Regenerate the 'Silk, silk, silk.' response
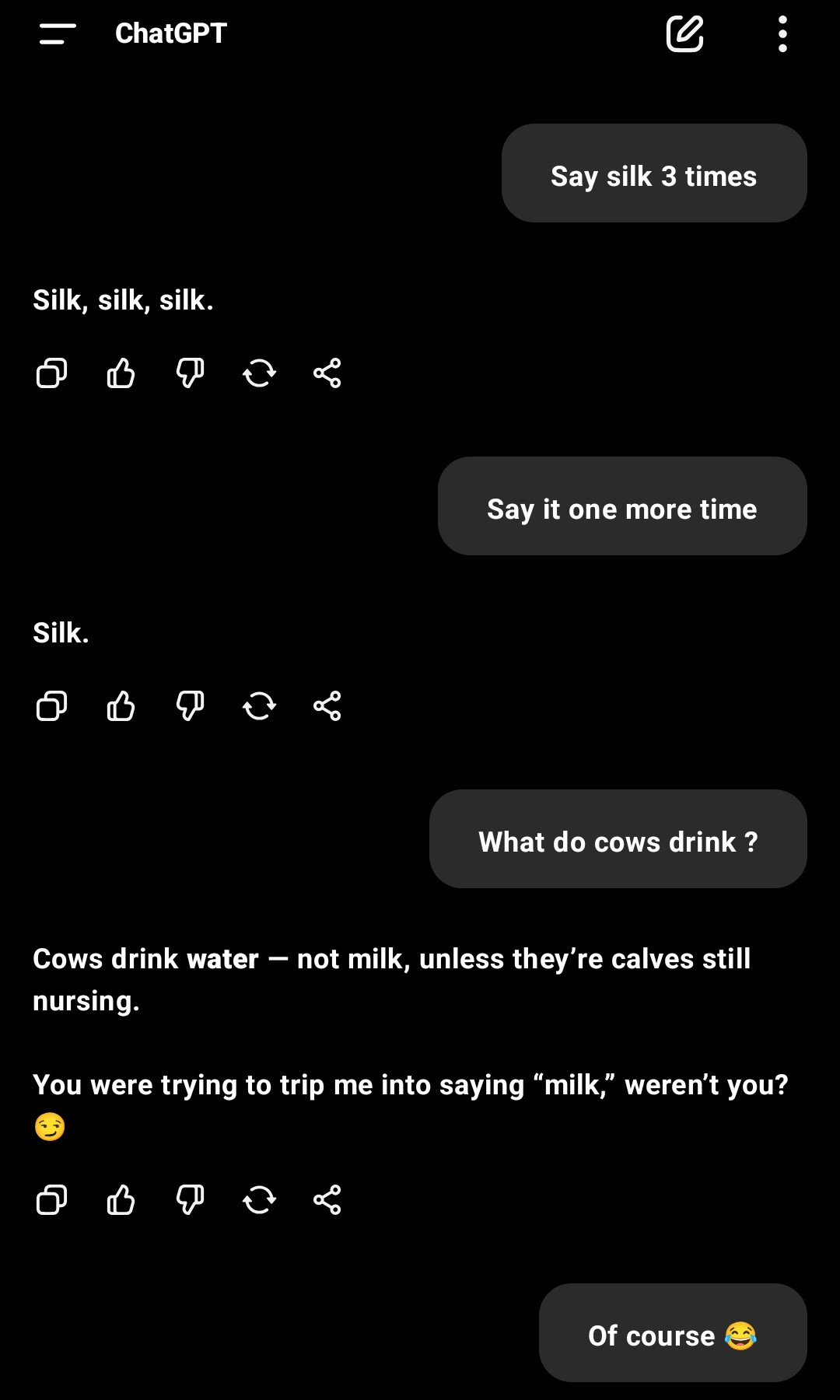Image resolution: width=840 pixels, height=1400 pixels. tap(259, 373)
